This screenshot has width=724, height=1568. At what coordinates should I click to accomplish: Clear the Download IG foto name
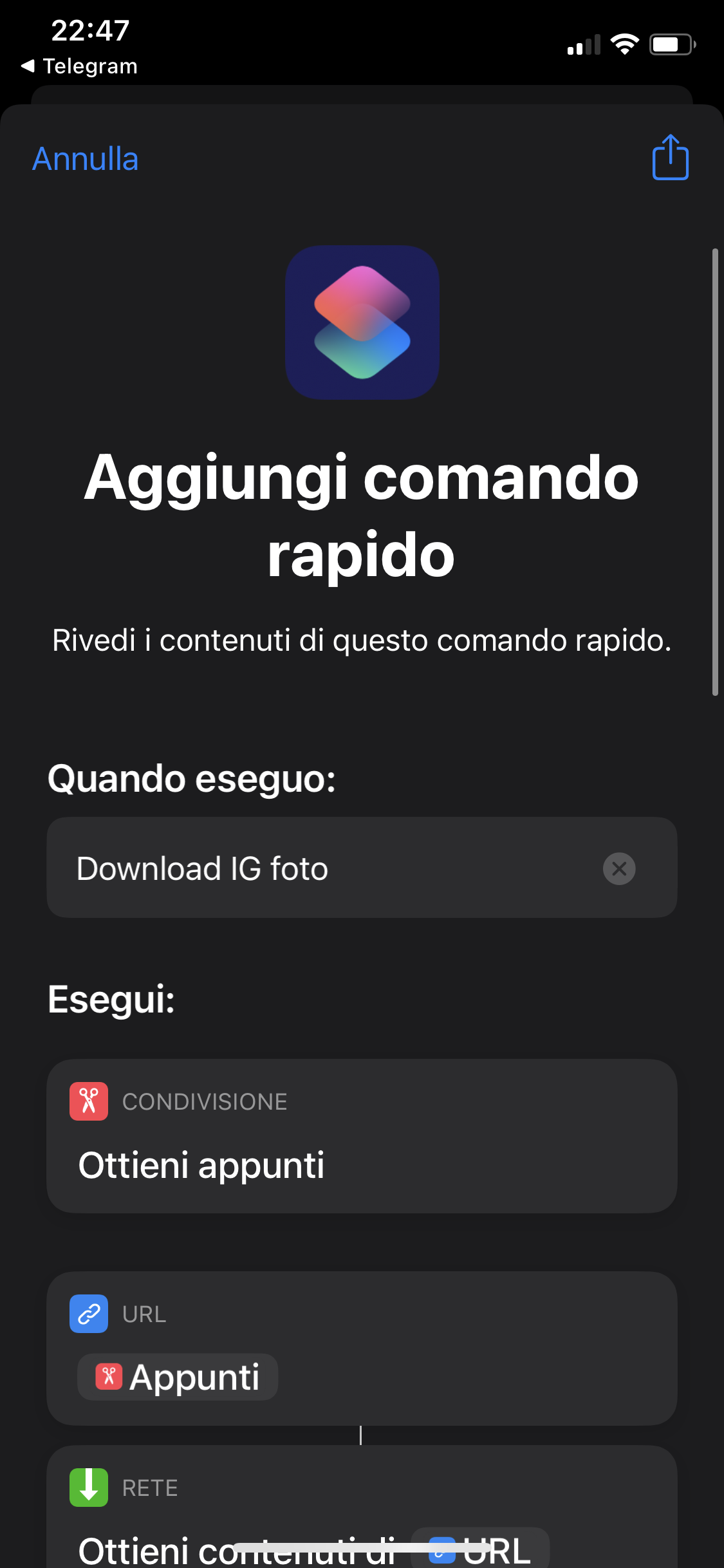pyautogui.click(x=619, y=869)
